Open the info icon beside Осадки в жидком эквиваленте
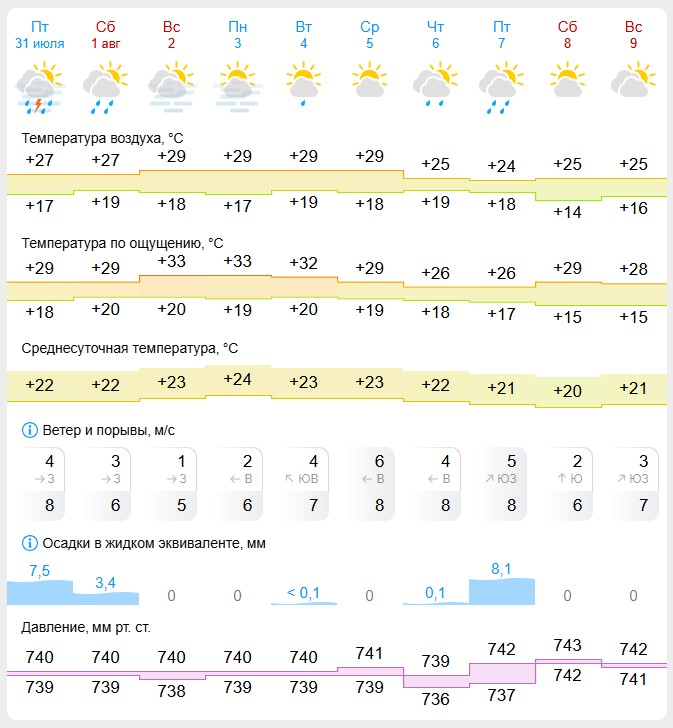Image resolution: width=673 pixels, height=728 pixels. [x=30, y=543]
